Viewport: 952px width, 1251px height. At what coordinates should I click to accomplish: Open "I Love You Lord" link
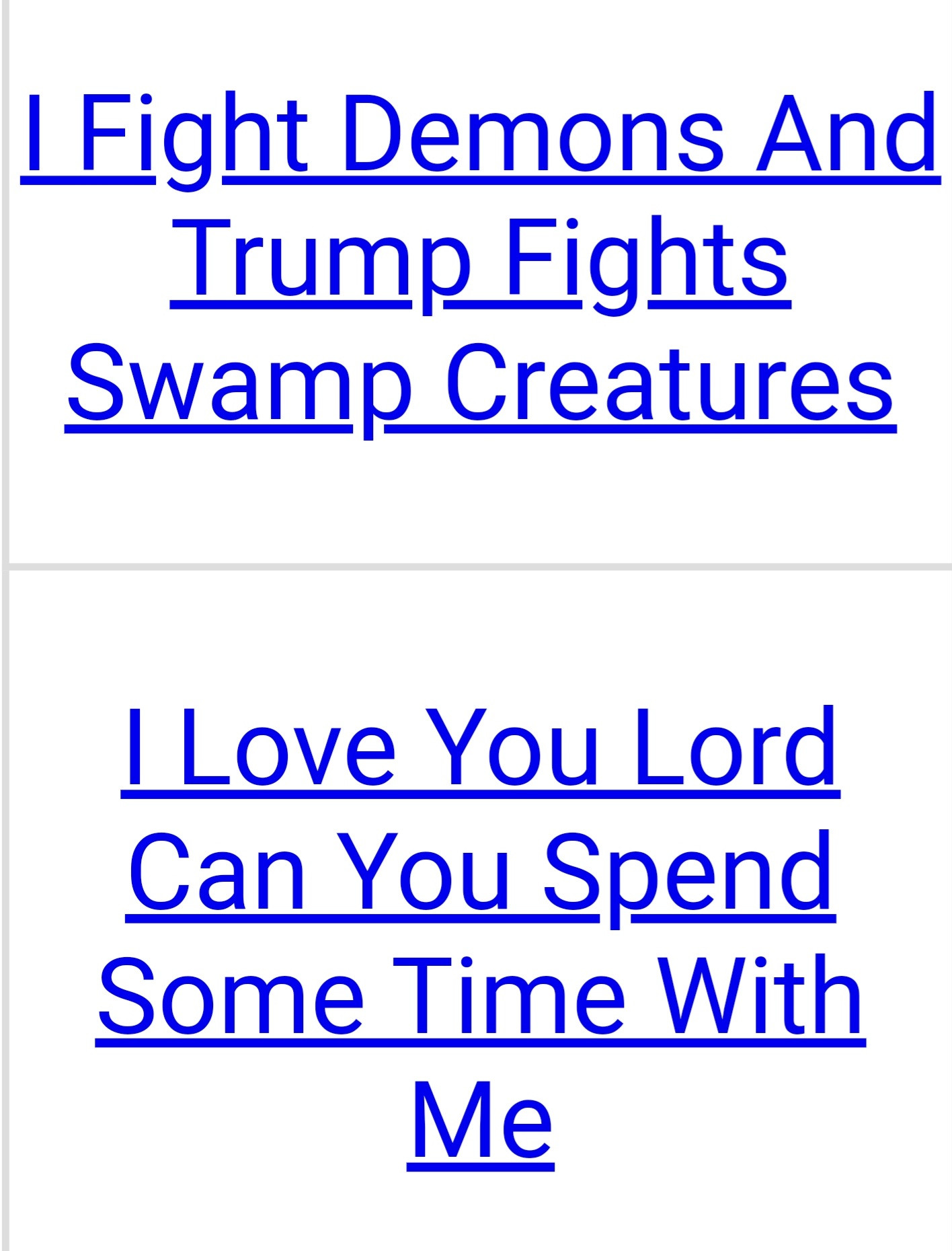click(x=480, y=871)
